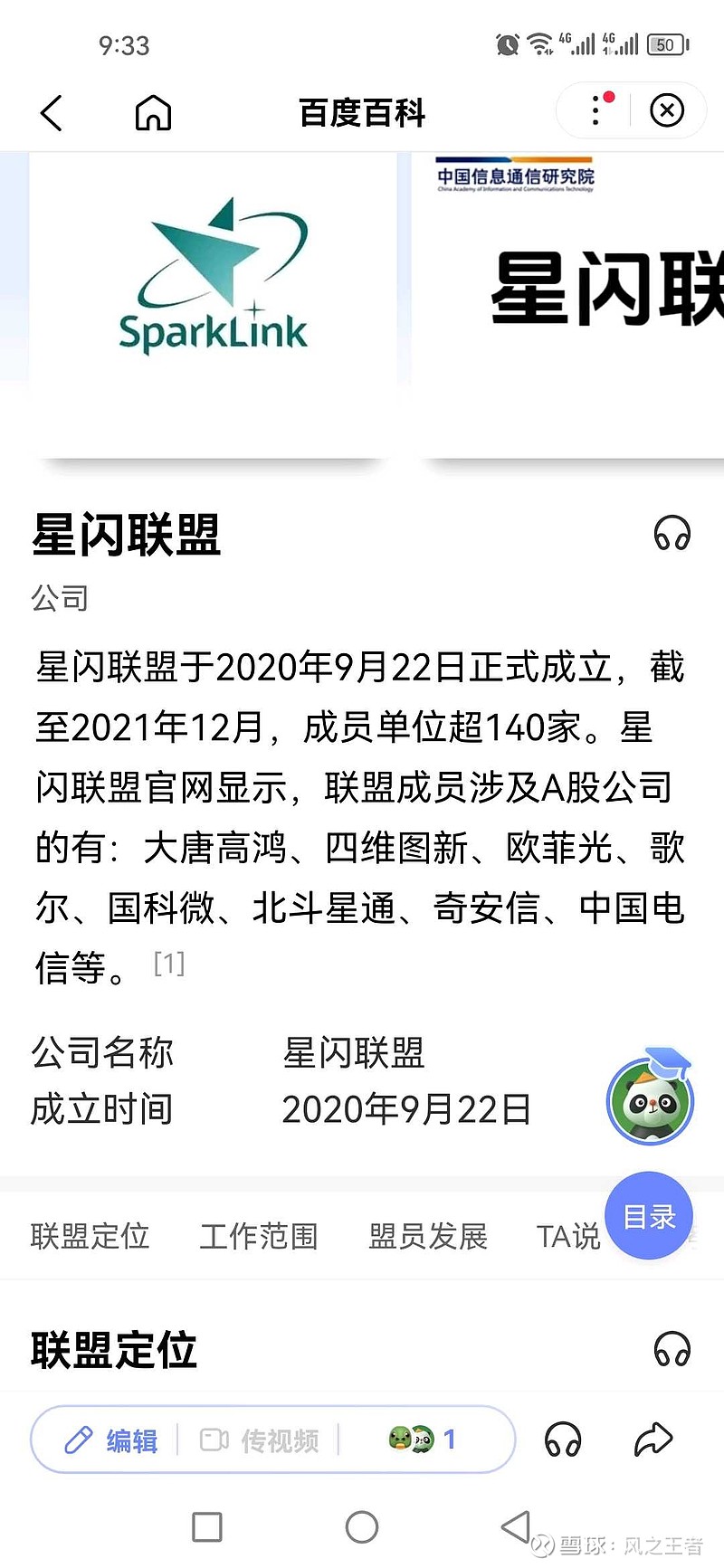
Task: Open the [1] reference citation link
Action: pyautogui.click(x=167, y=964)
